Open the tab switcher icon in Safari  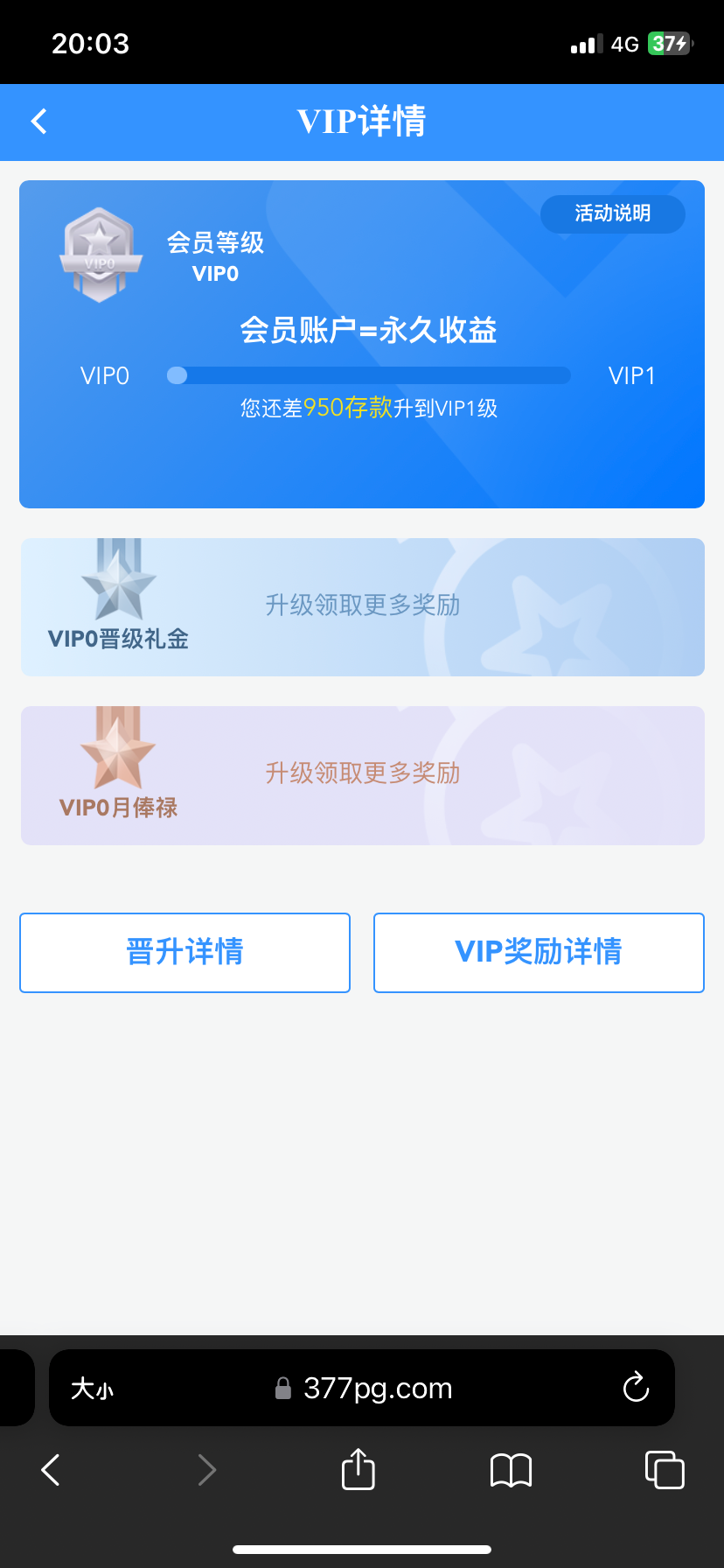(x=664, y=1470)
